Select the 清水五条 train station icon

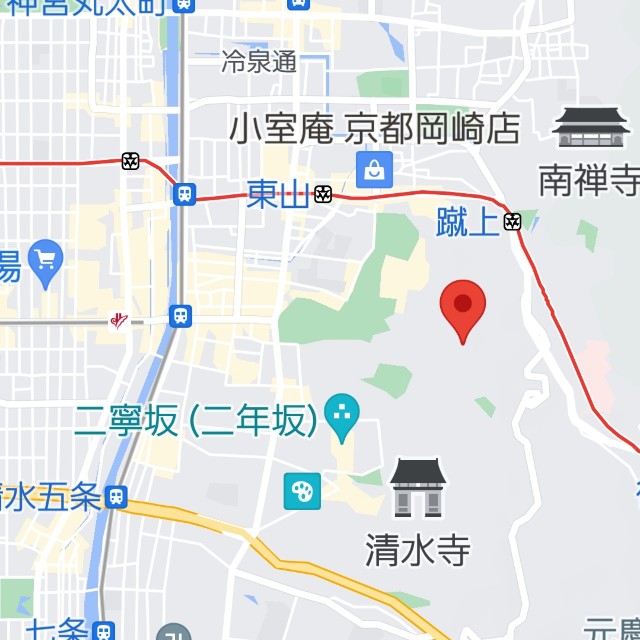(x=118, y=497)
